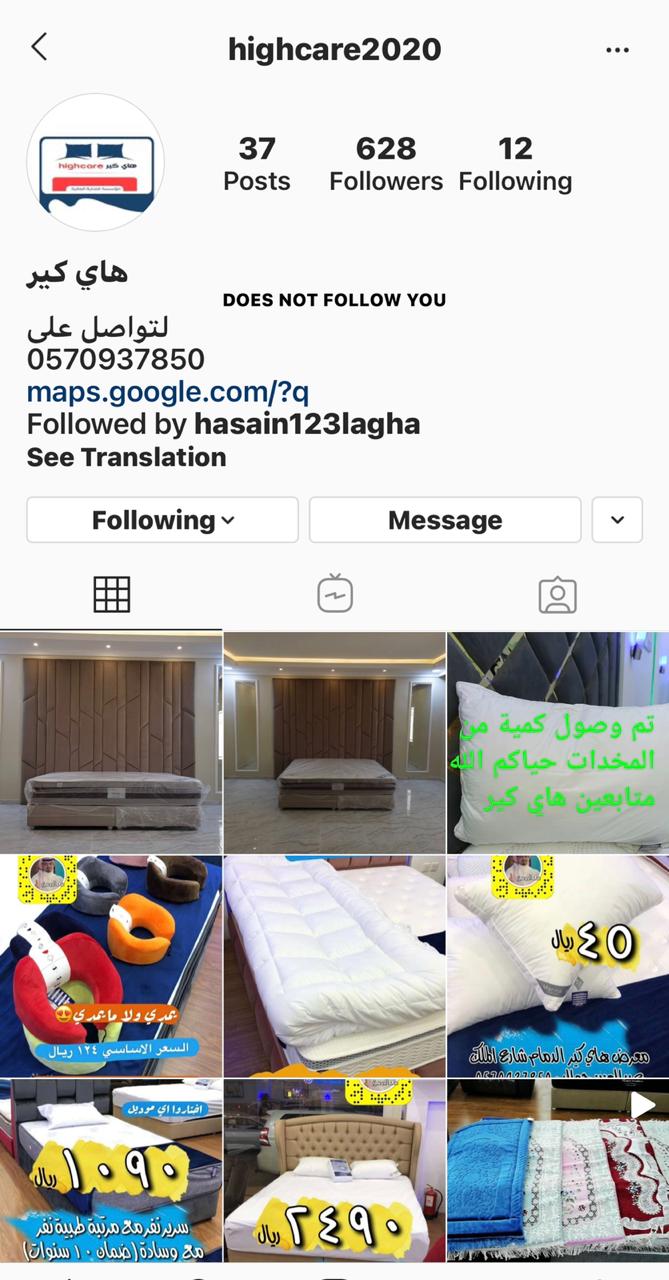Open the white mattress topper post
This screenshot has width=669, height=1280.
tap(334, 965)
